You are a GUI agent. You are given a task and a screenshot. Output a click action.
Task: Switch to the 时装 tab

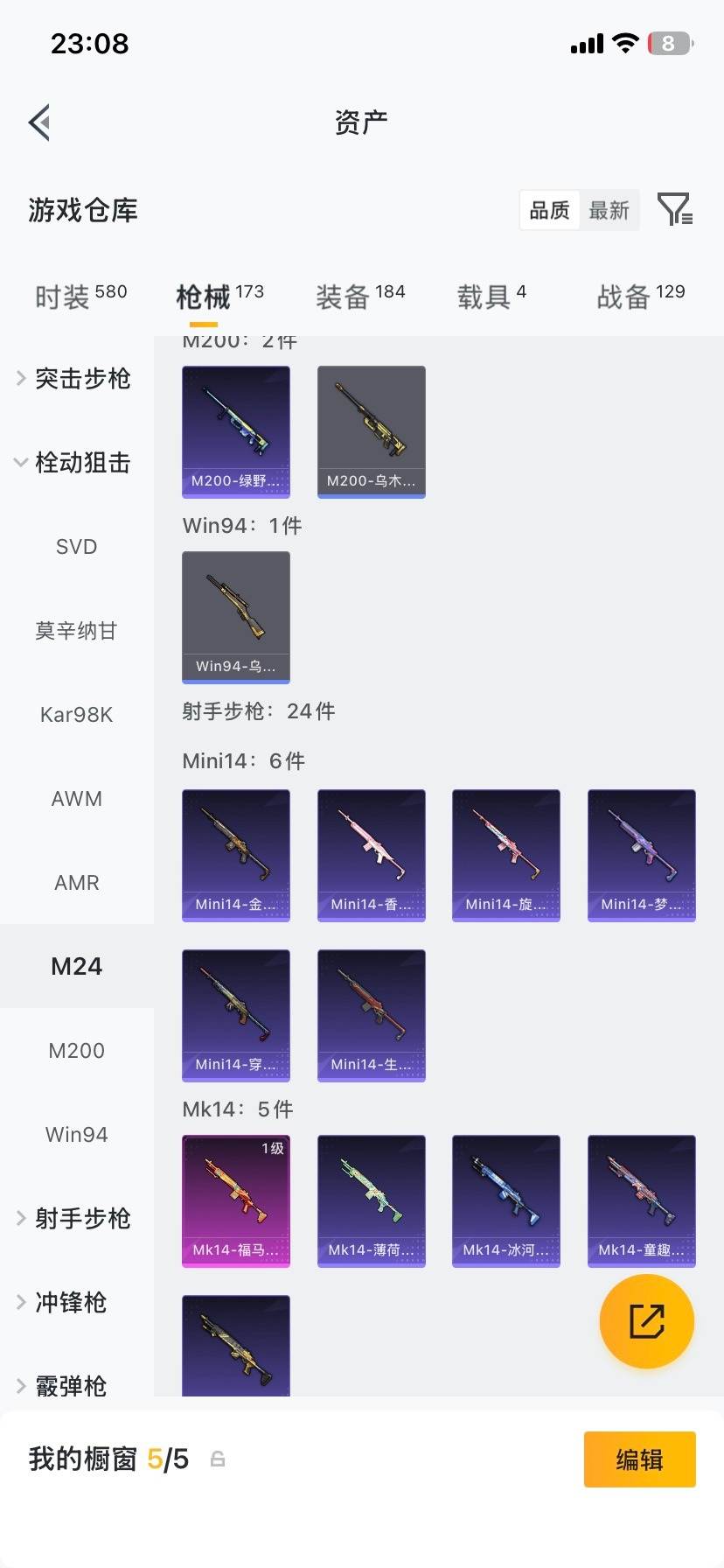click(x=80, y=297)
